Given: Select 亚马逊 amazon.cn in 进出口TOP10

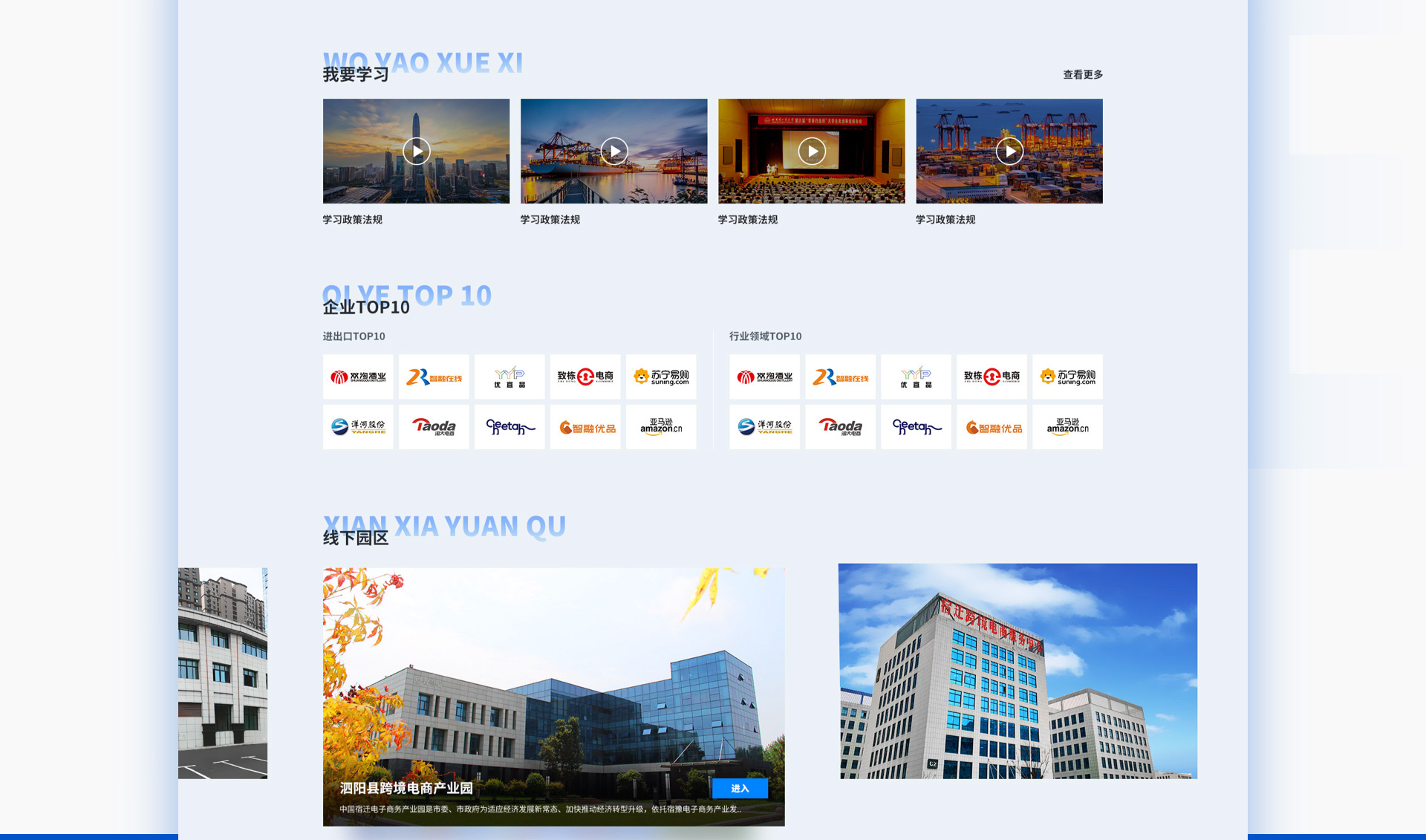Looking at the screenshot, I should [x=660, y=427].
